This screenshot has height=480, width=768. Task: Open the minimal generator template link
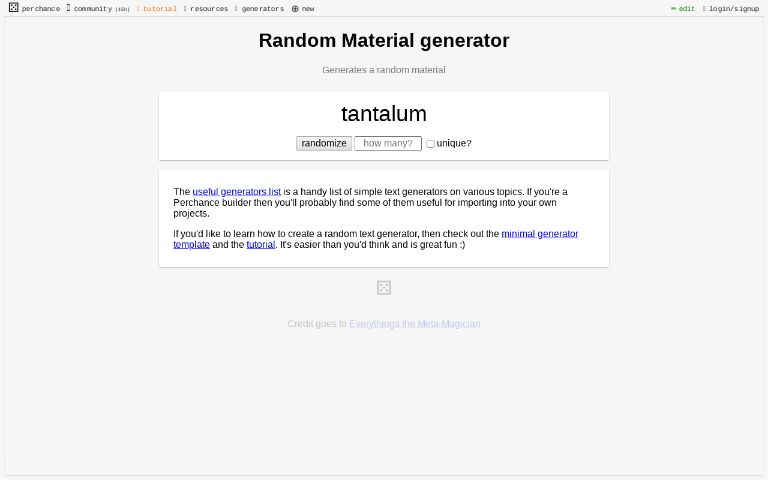pos(539,233)
